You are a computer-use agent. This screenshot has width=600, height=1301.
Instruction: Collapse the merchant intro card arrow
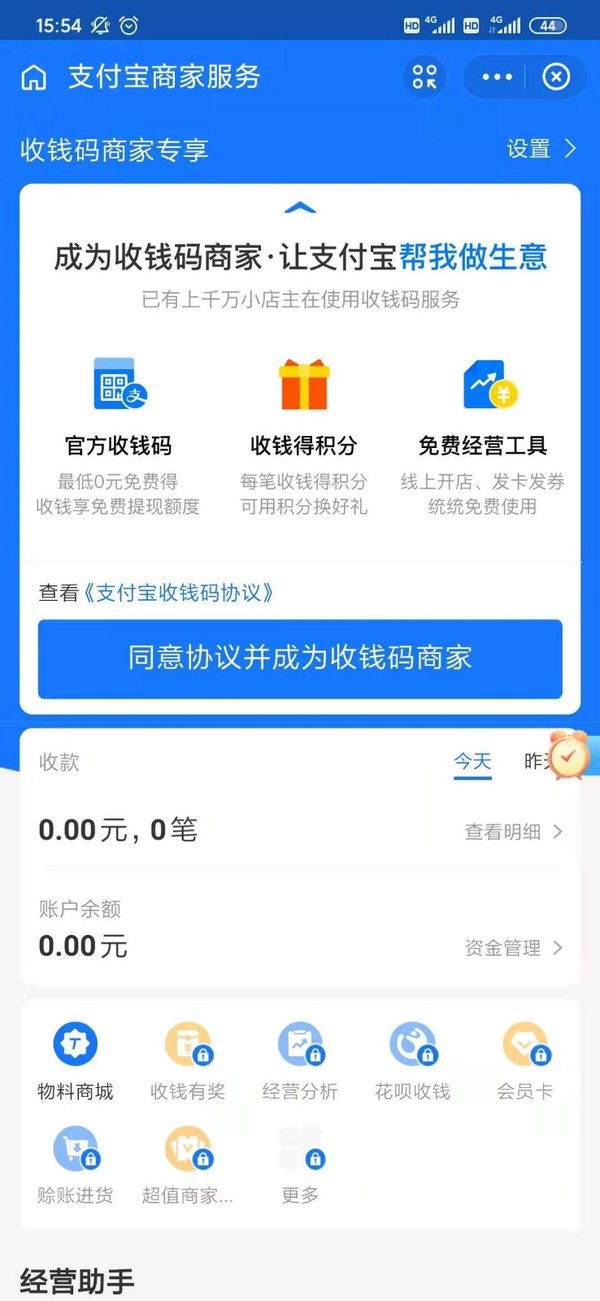pos(300,208)
